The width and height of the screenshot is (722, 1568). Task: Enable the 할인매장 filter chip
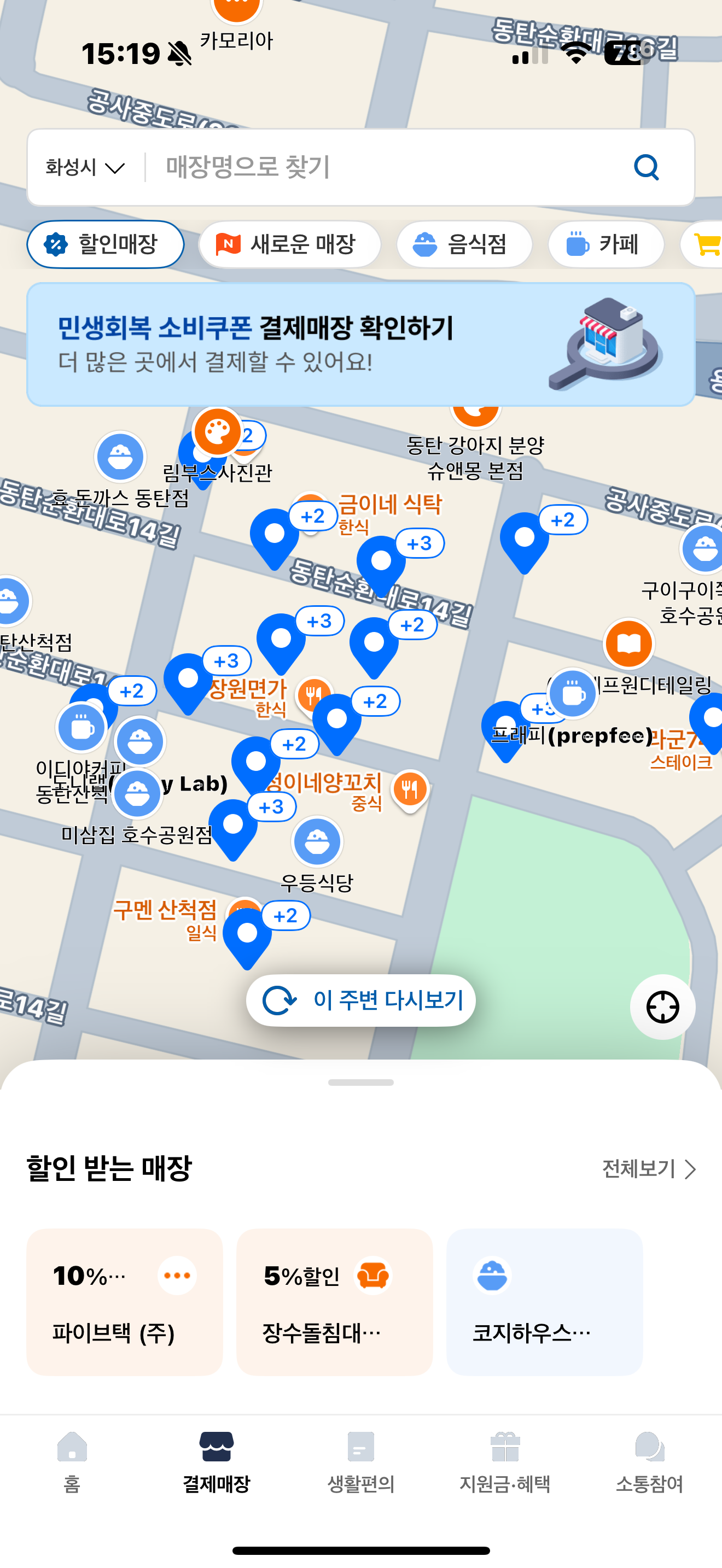pos(104,244)
